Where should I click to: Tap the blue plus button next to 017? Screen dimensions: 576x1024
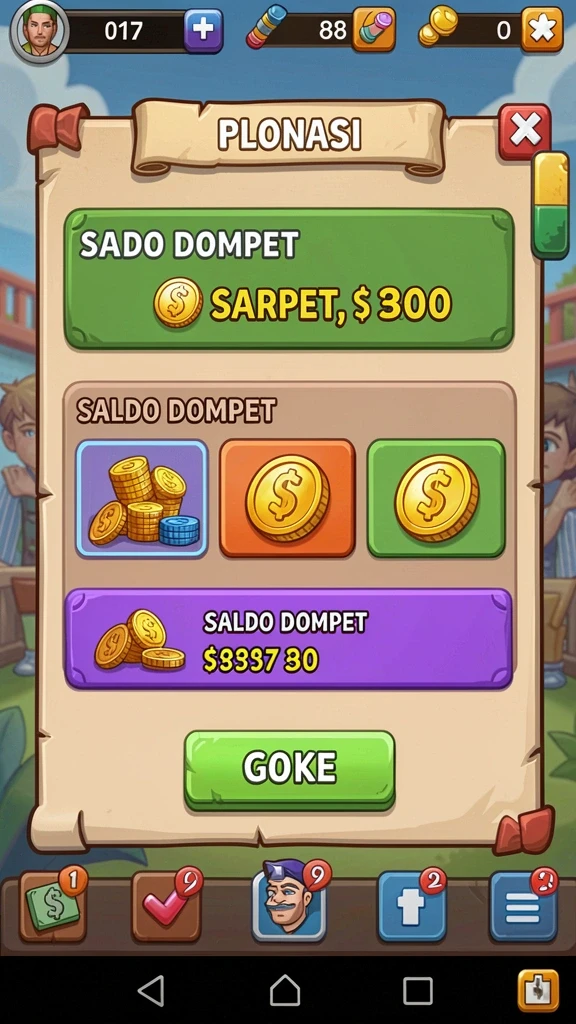coord(203,31)
